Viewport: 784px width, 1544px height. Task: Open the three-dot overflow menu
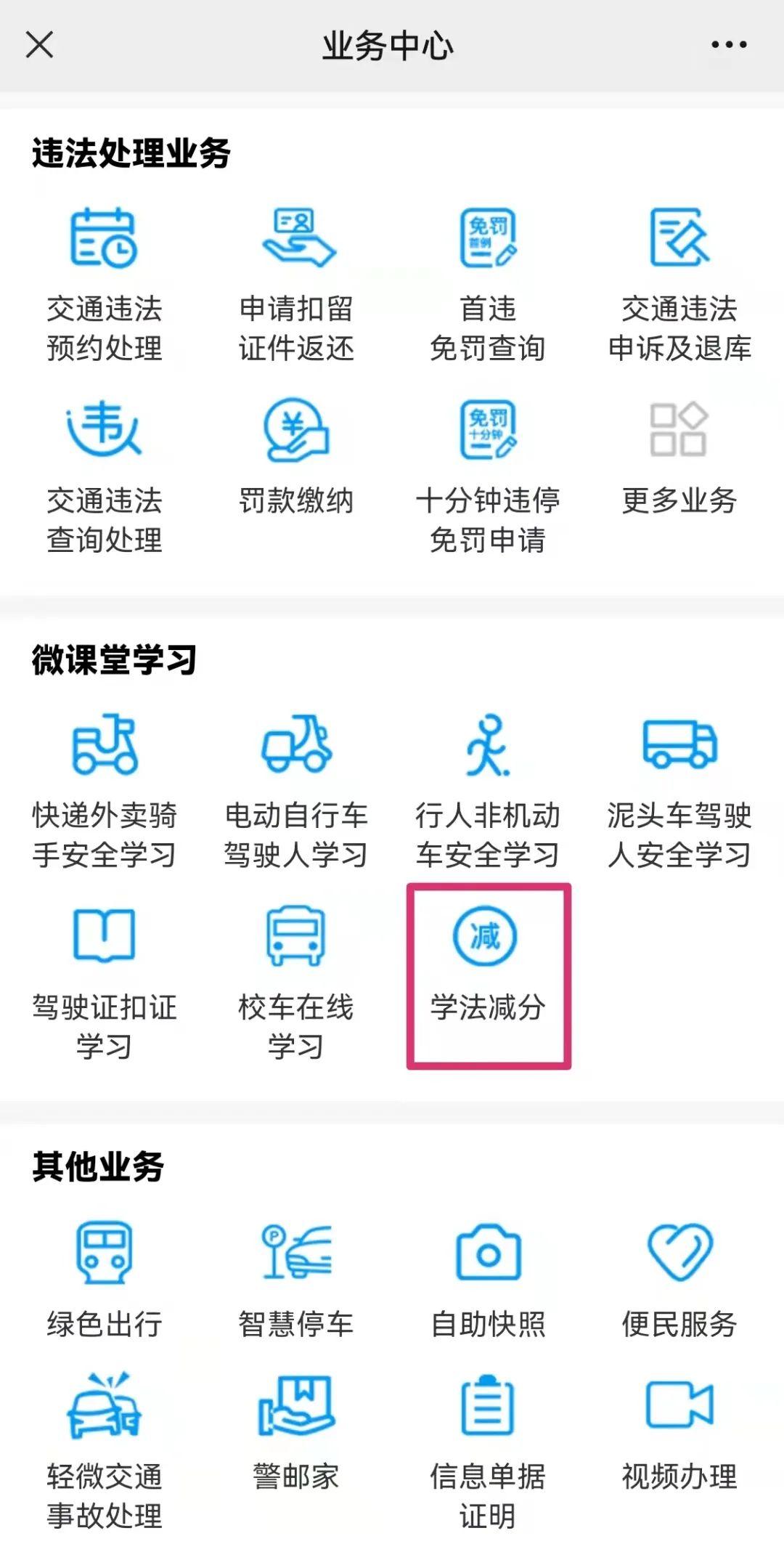point(728,45)
